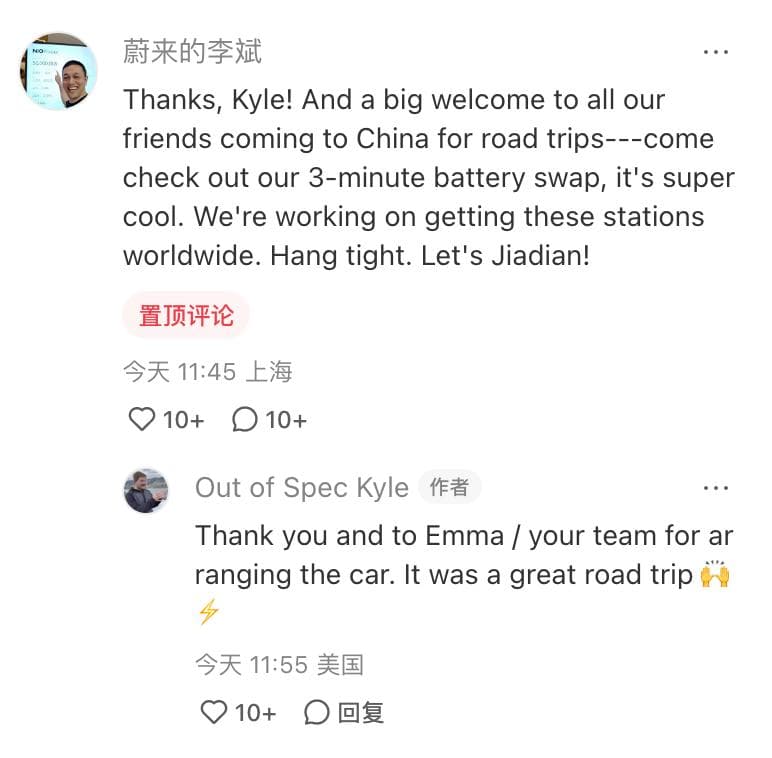Open the overflow menu on Kyle's reply
This screenshot has width=772, height=758.
pos(715,488)
